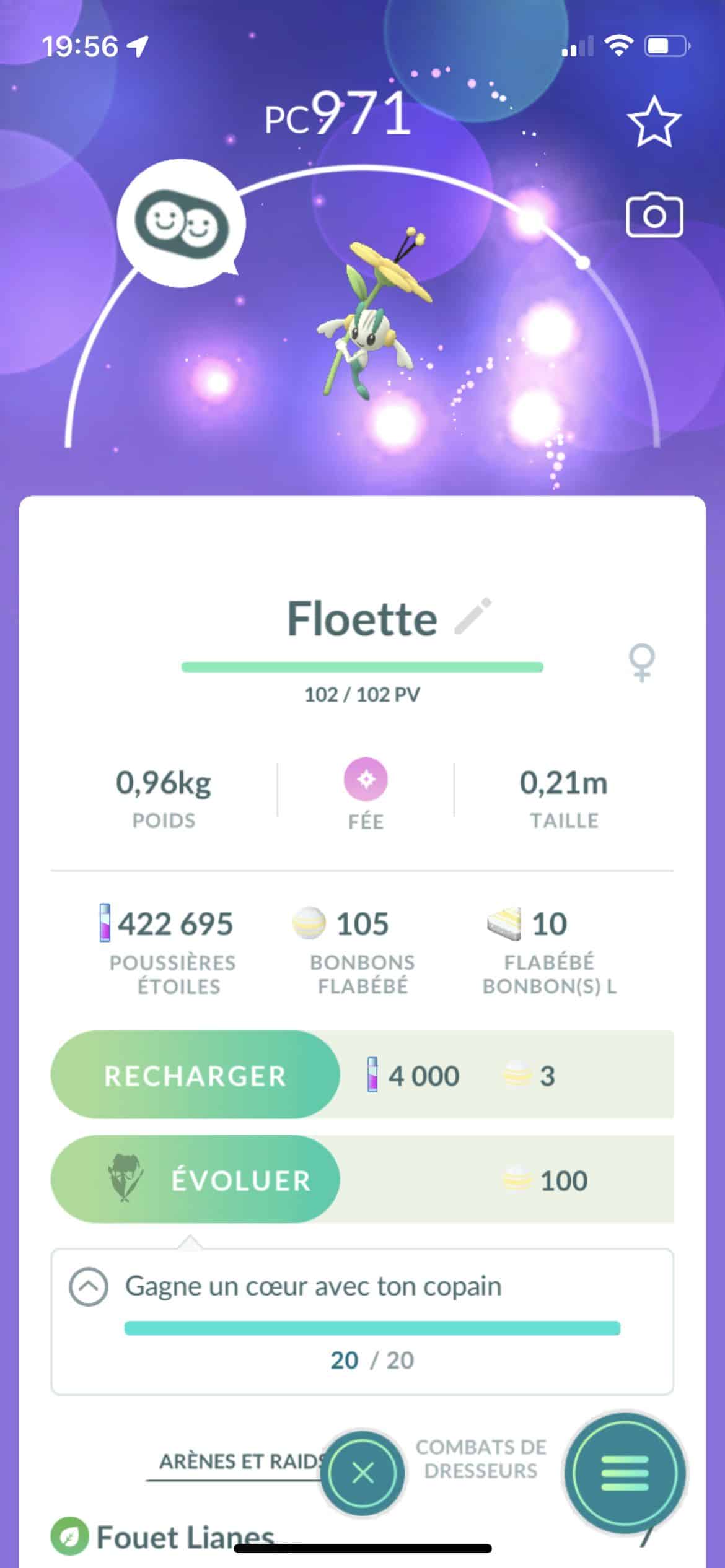Tap Évoluer to evolve Floette
725x1568 pixels.
pos(195,1180)
